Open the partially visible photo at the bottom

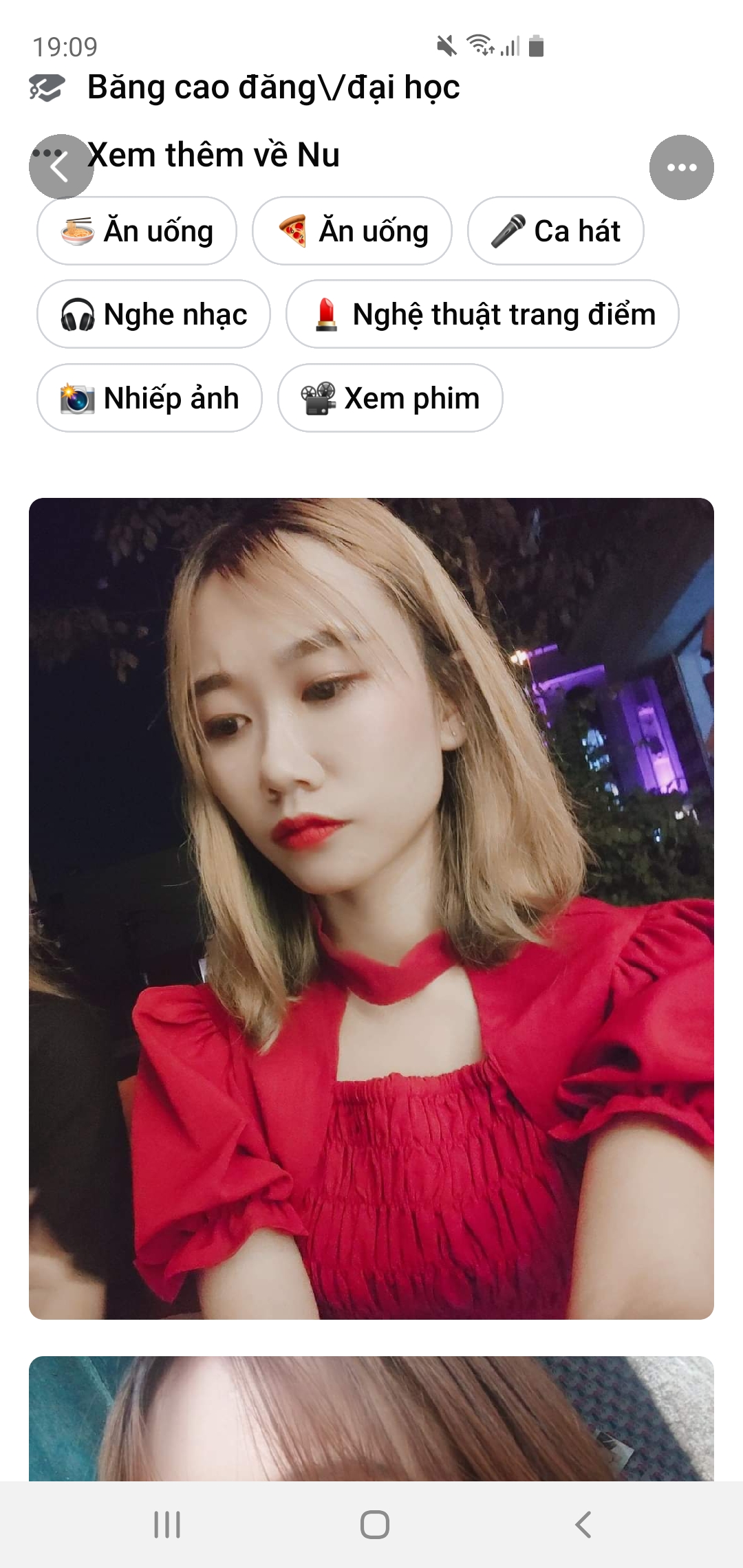tap(371, 1420)
